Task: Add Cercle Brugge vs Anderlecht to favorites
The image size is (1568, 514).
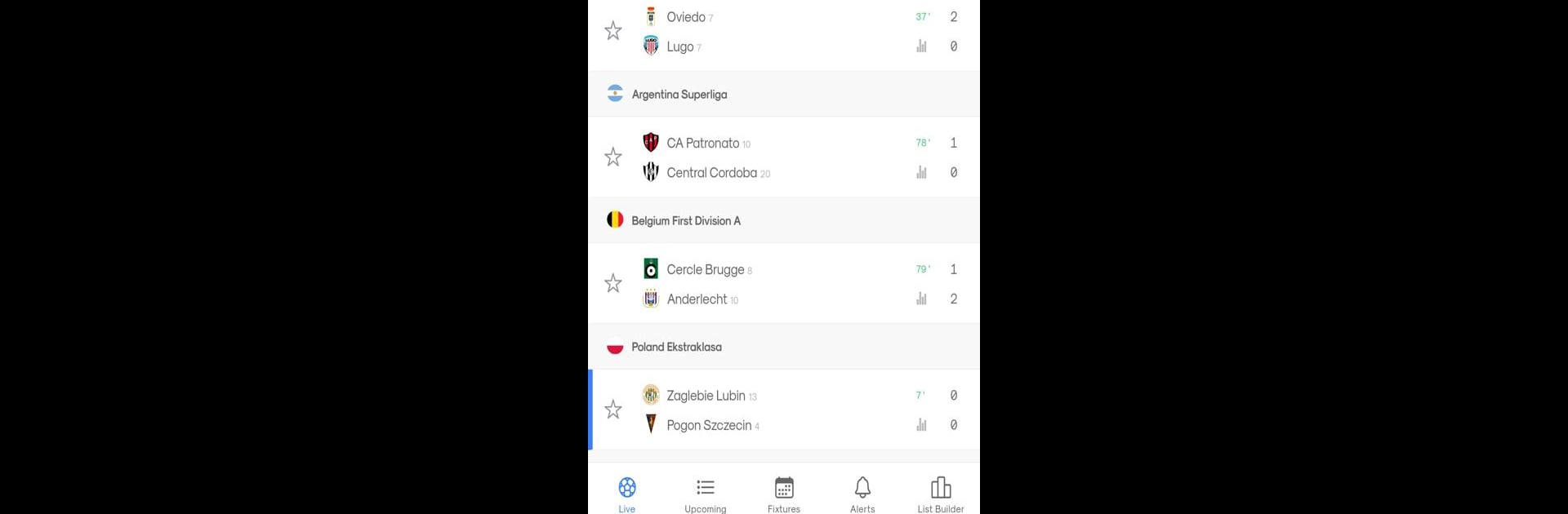Action: (x=613, y=283)
